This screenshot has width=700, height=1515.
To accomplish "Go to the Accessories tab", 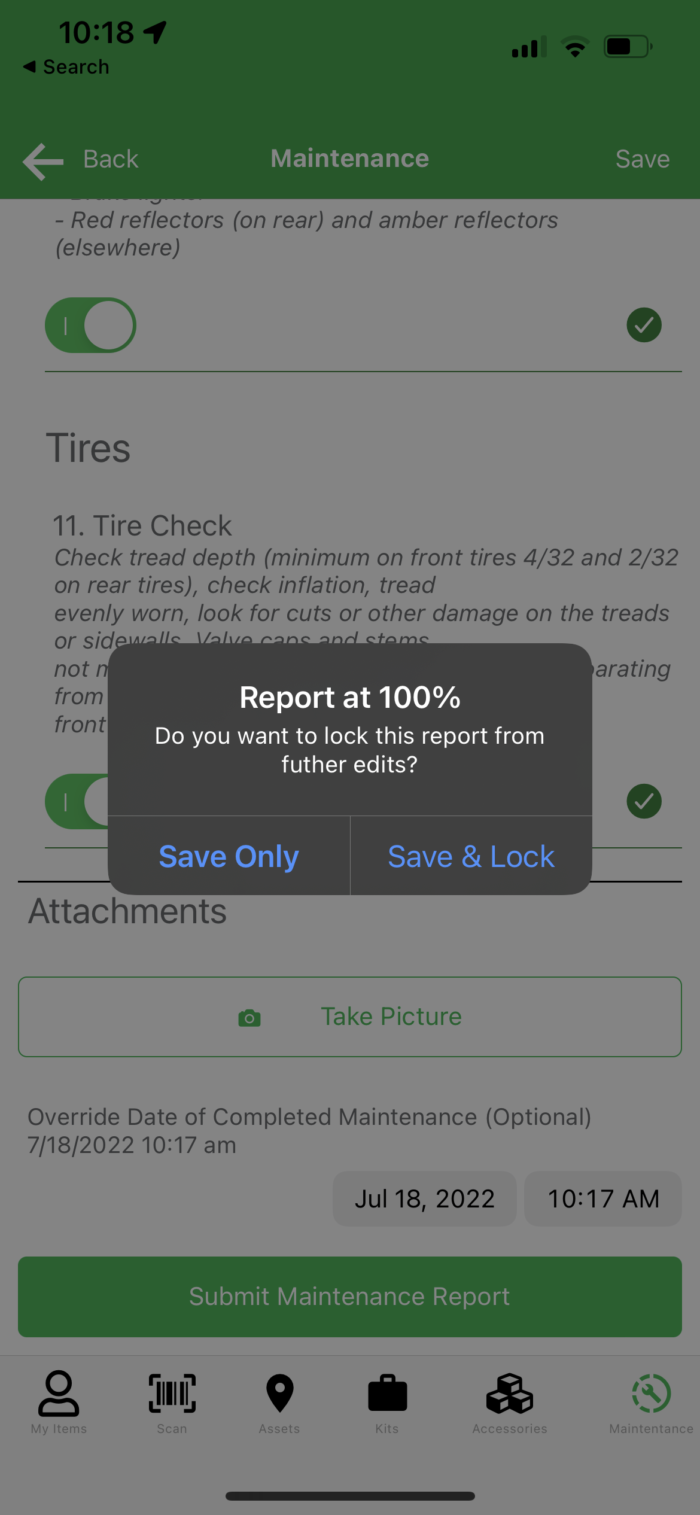I will click(510, 1403).
